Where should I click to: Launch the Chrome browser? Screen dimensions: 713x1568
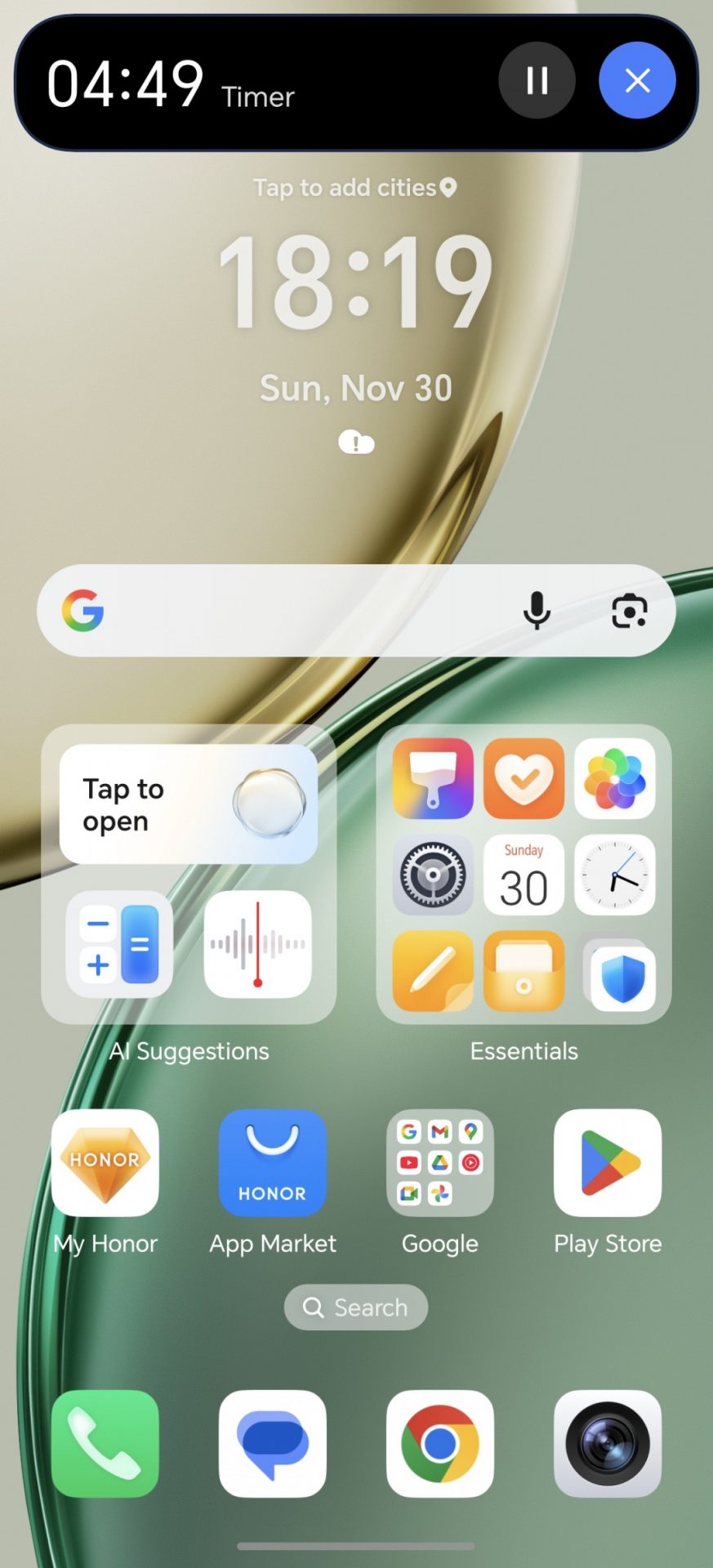440,1444
